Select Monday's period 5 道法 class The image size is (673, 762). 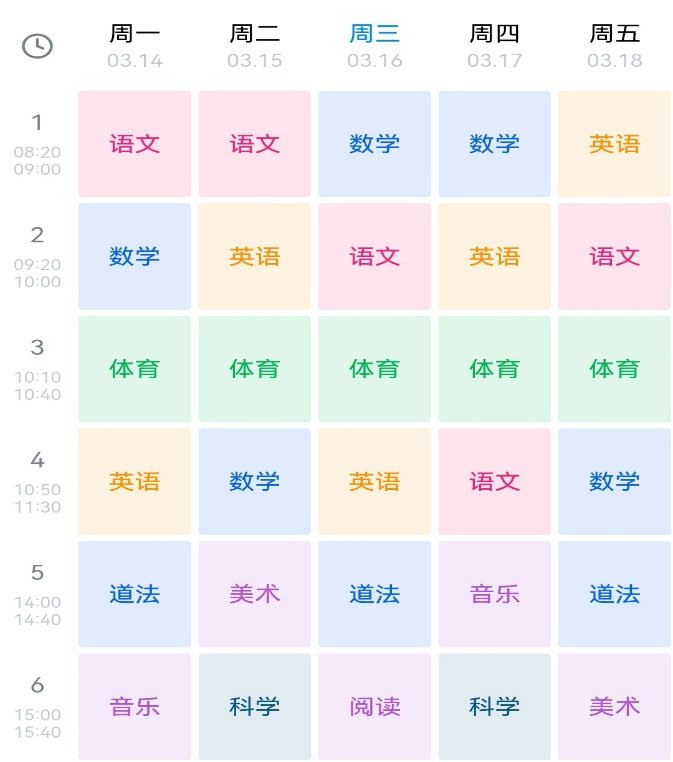click(x=135, y=594)
